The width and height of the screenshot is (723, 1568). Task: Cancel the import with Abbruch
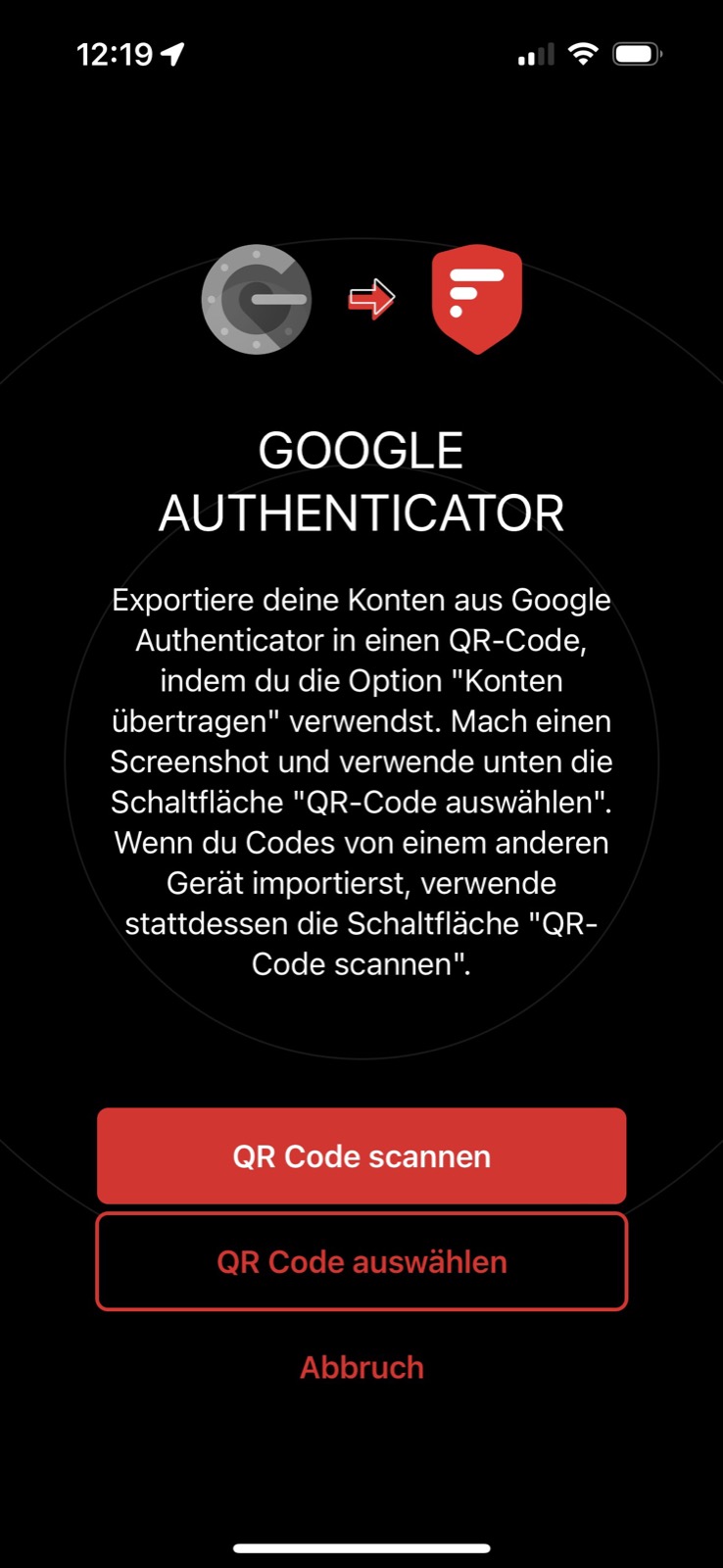point(361,1367)
